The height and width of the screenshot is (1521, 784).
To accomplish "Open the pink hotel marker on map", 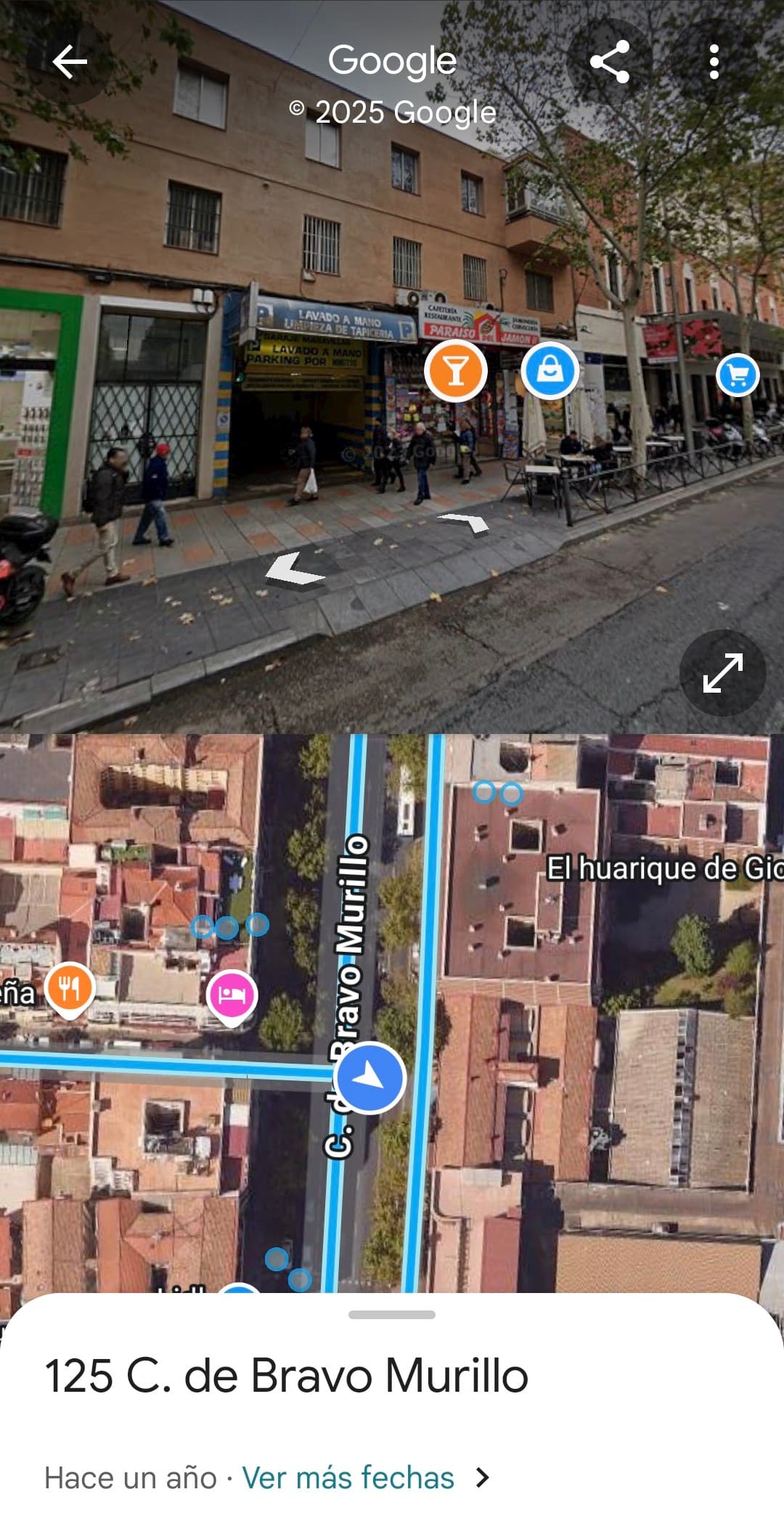I will 232,995.
